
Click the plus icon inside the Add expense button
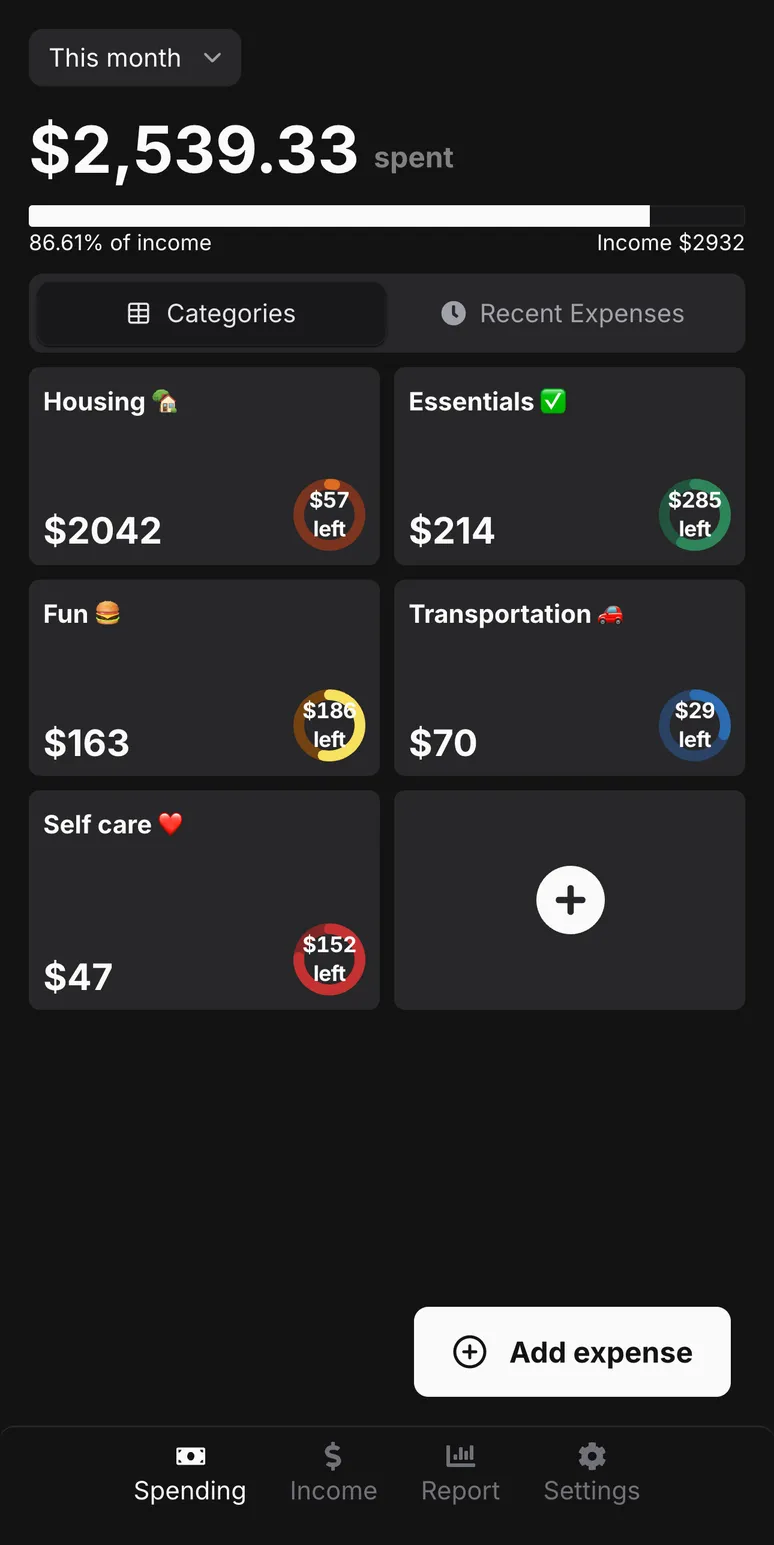(x=468, y=1351)
